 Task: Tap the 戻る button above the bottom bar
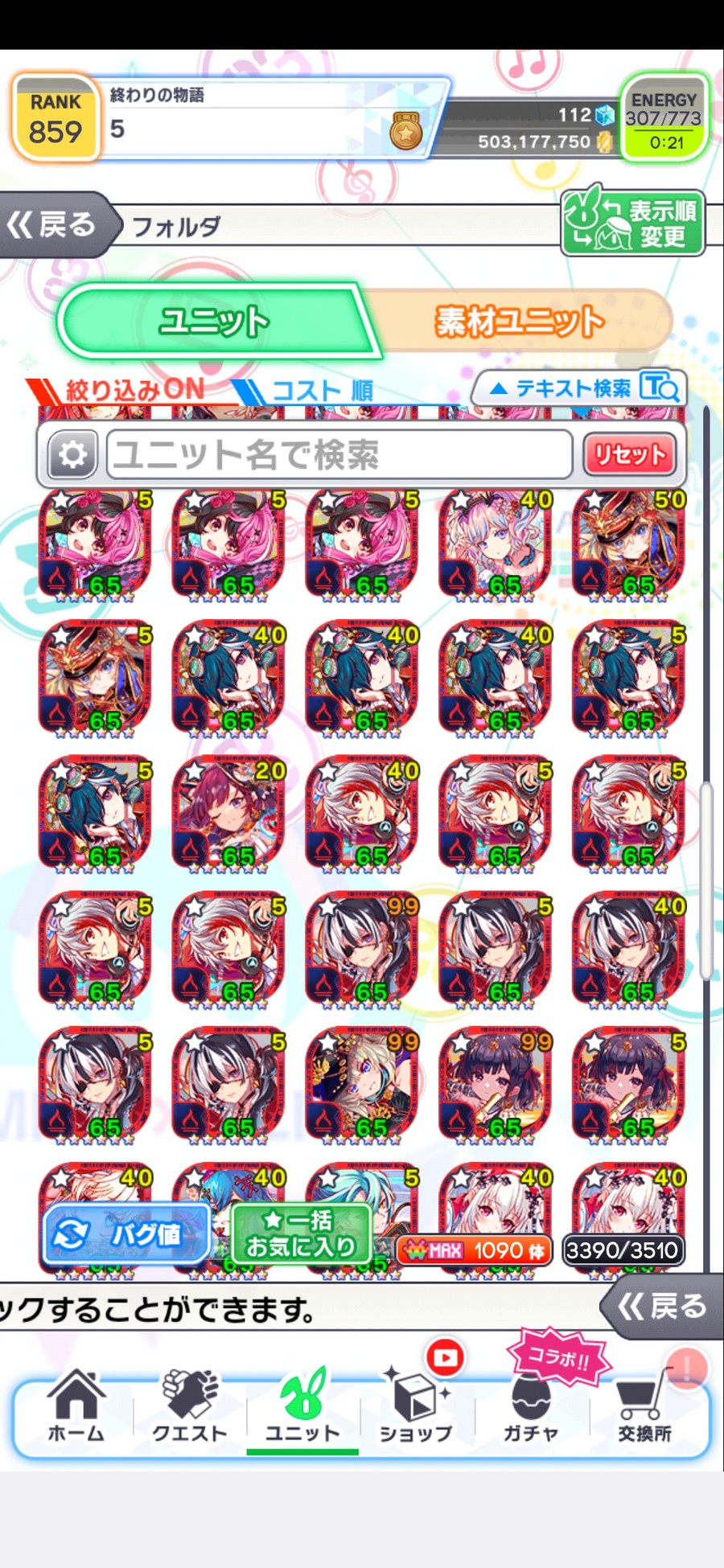pyautogui.click(x=660, y=1307)
